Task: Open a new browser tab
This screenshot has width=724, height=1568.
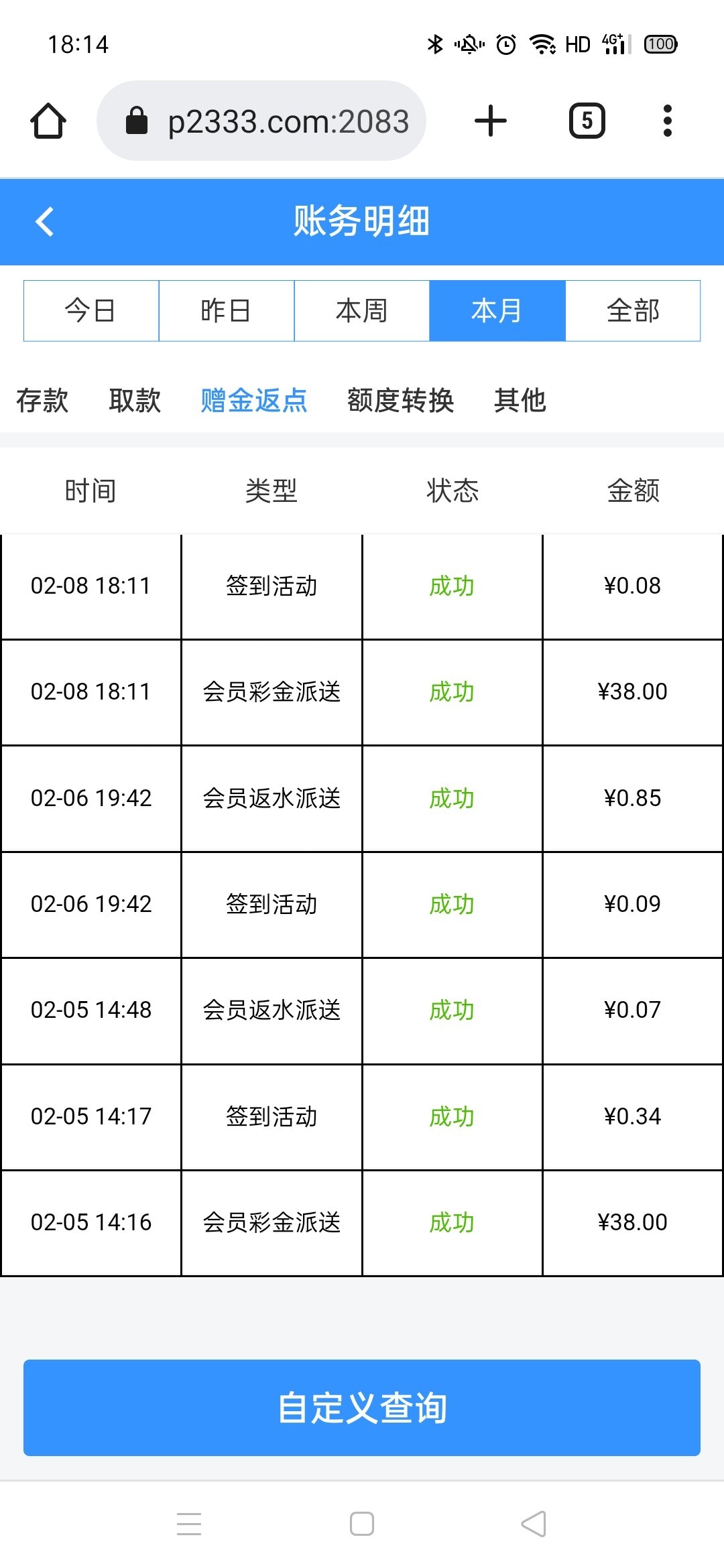Action: [491, 121]
